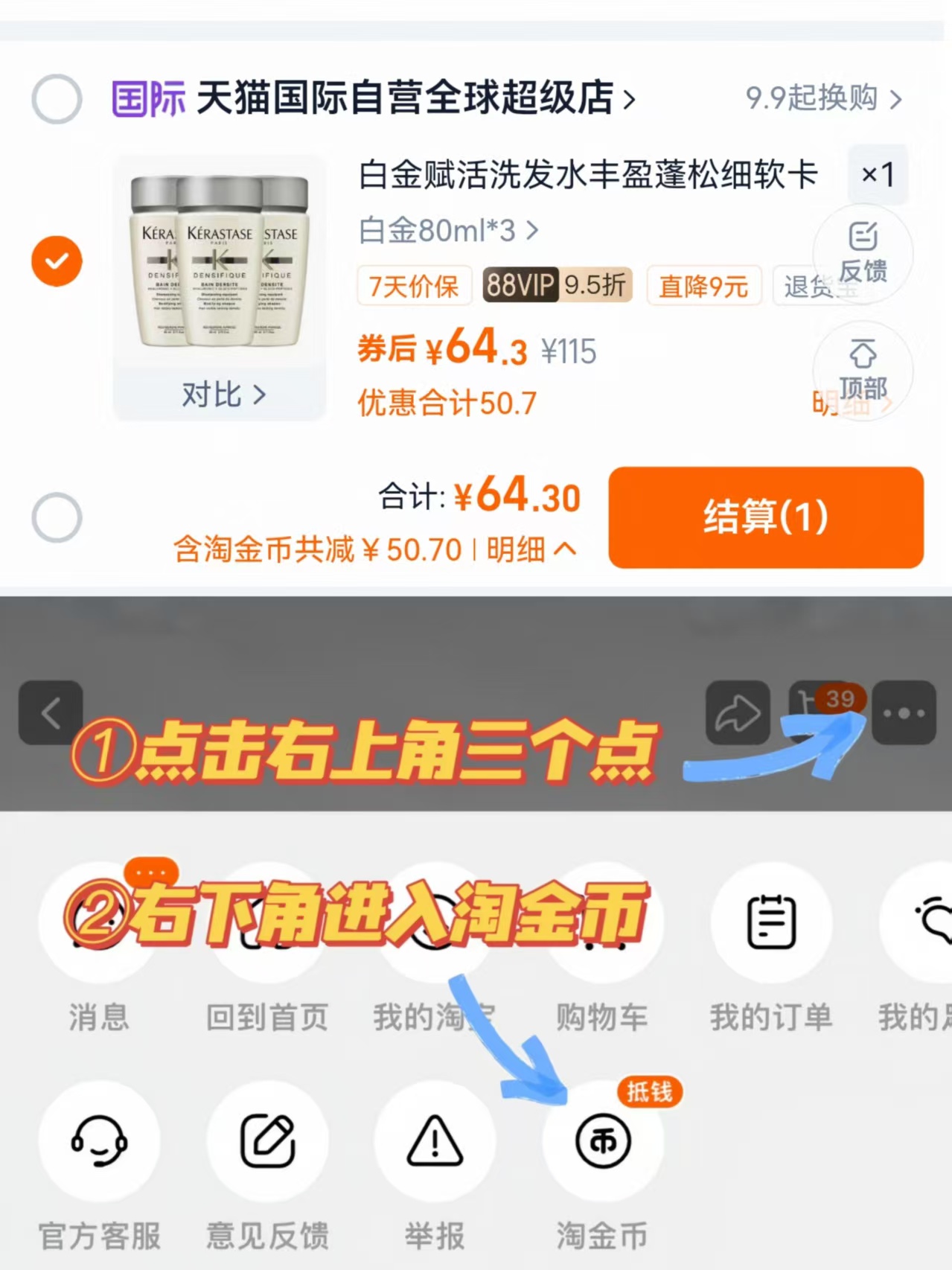Viewport: 952px width, 1270px height.
Task: Open 我的订单 orders icon
Action: click(771, 923)
